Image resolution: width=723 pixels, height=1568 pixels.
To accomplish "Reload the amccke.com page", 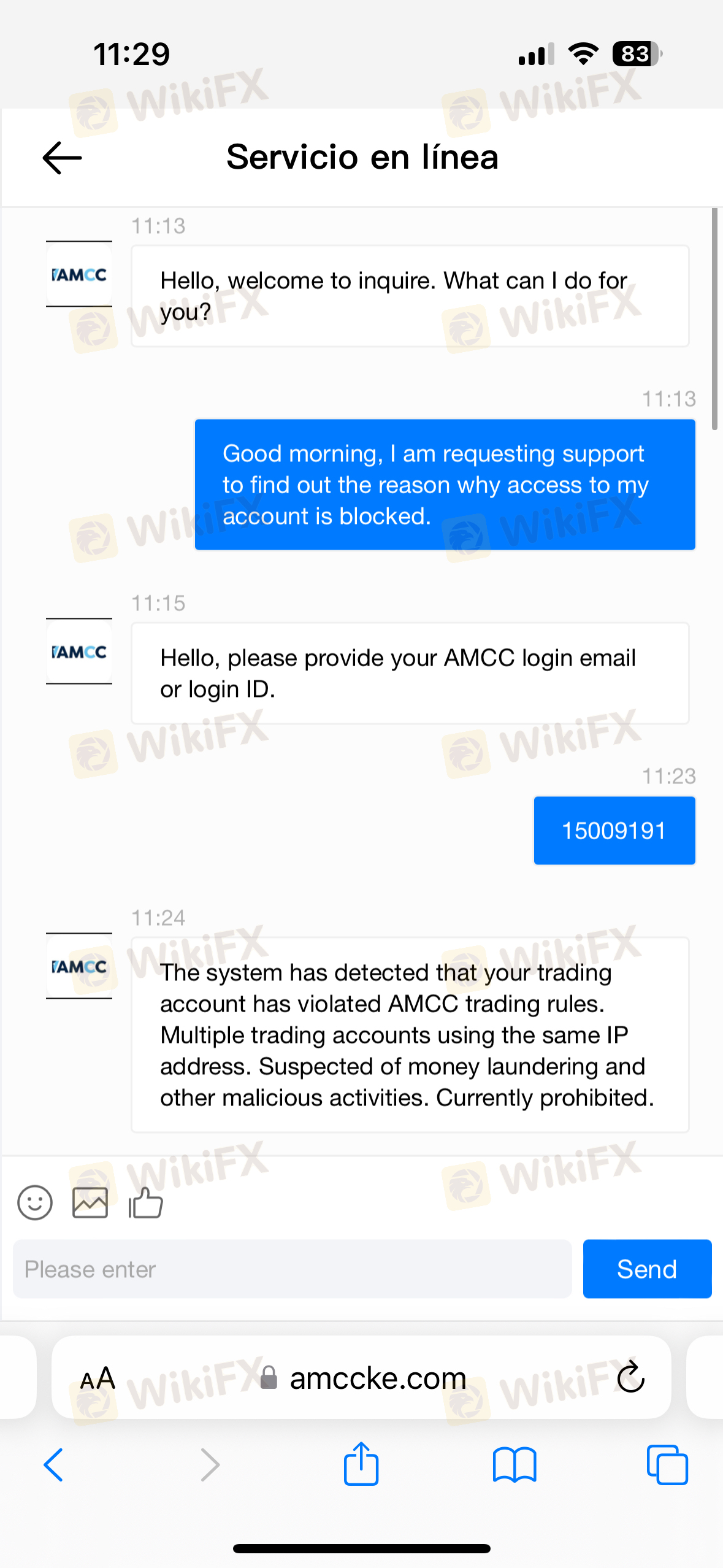I will pyautogui.click(x=630, y=1378).
